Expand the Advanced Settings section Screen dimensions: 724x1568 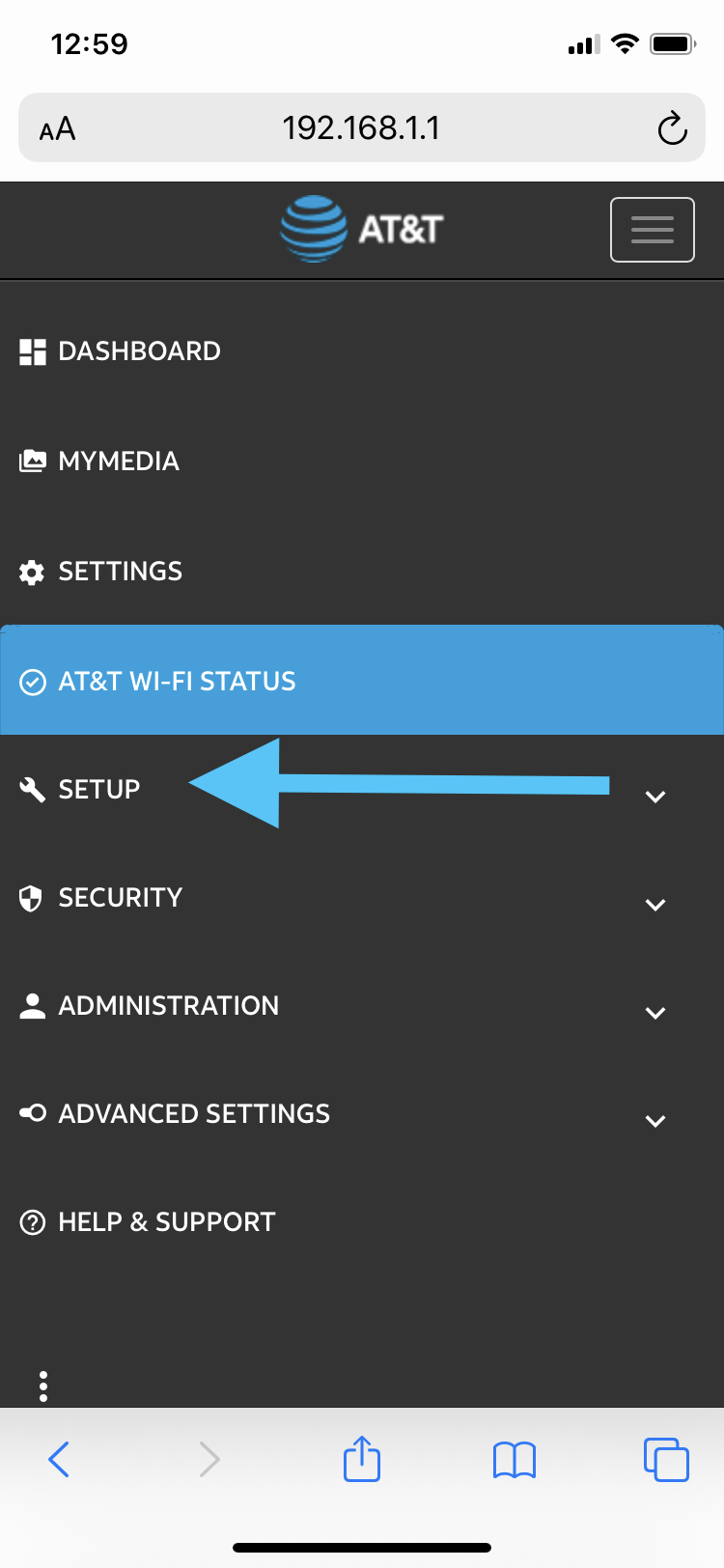[655, 1121]
